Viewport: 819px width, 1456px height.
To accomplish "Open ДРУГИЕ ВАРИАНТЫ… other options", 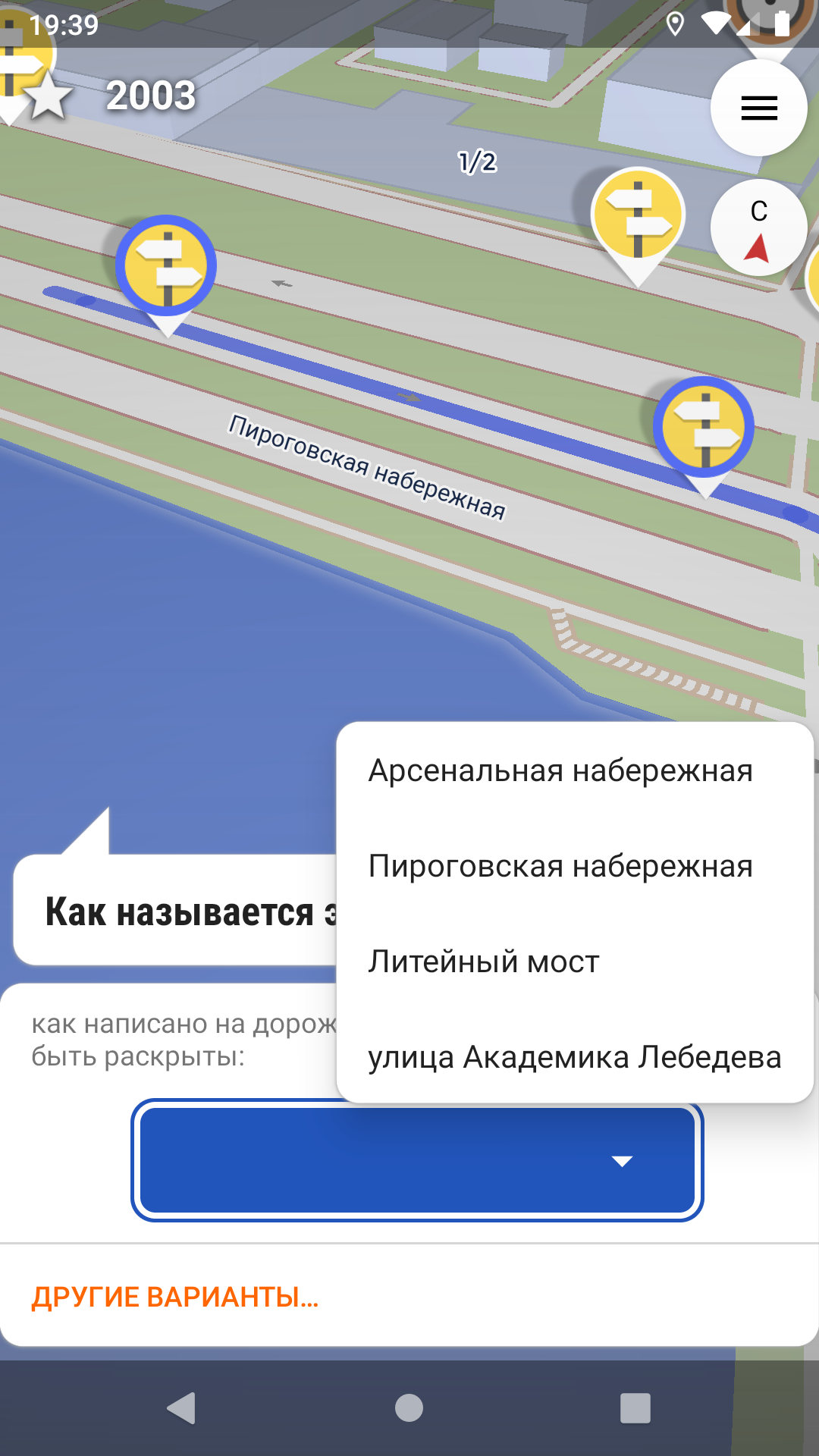I will pyautogui.click(x=175, y=1297).
